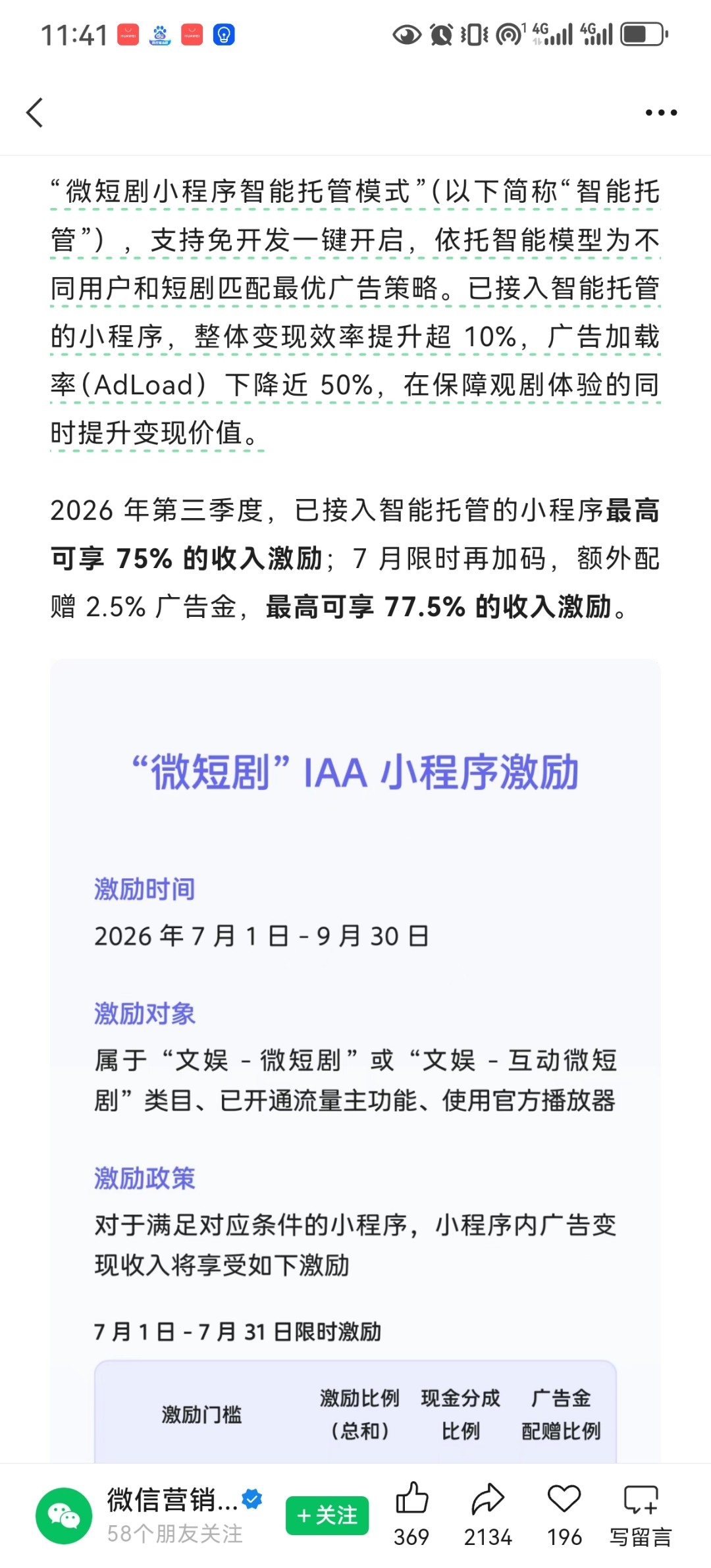Open the three-dot more options menu
The width and height of the screenshot is (711, 1568).
pyautogui.click(x=661, y=113)
